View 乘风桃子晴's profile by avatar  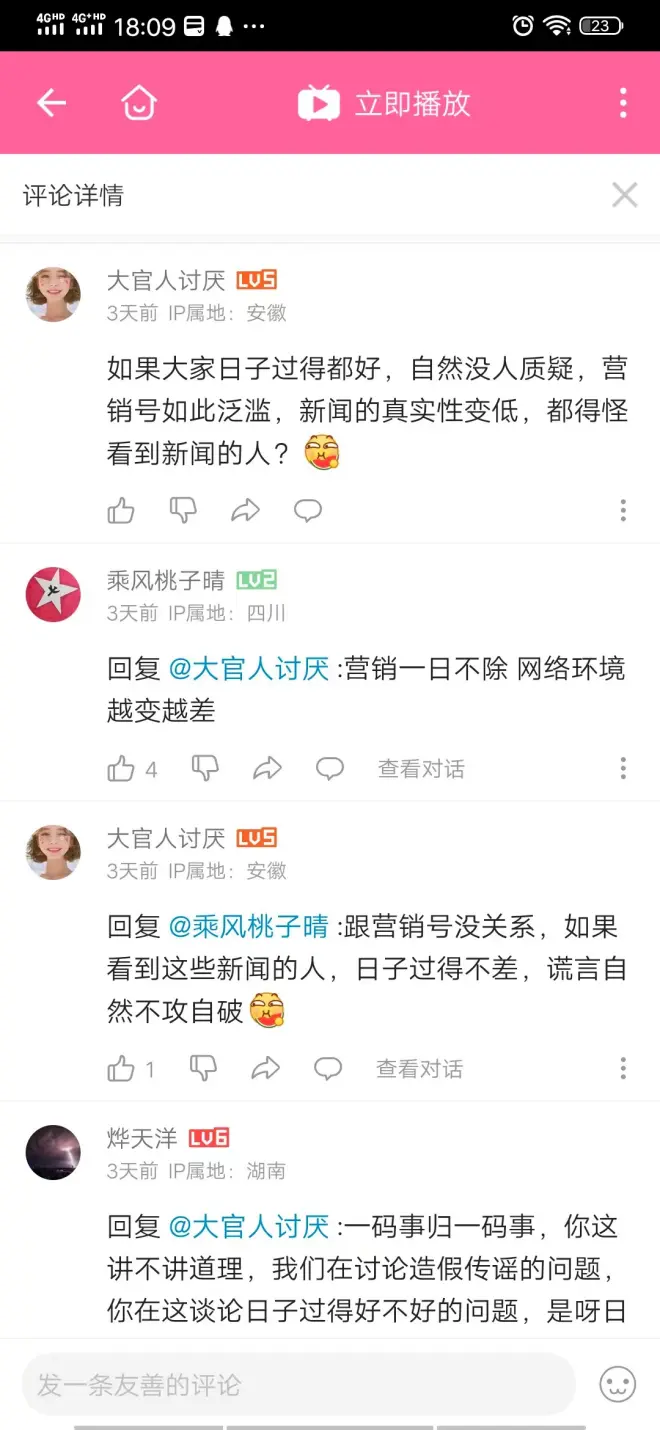coord(53,594)
